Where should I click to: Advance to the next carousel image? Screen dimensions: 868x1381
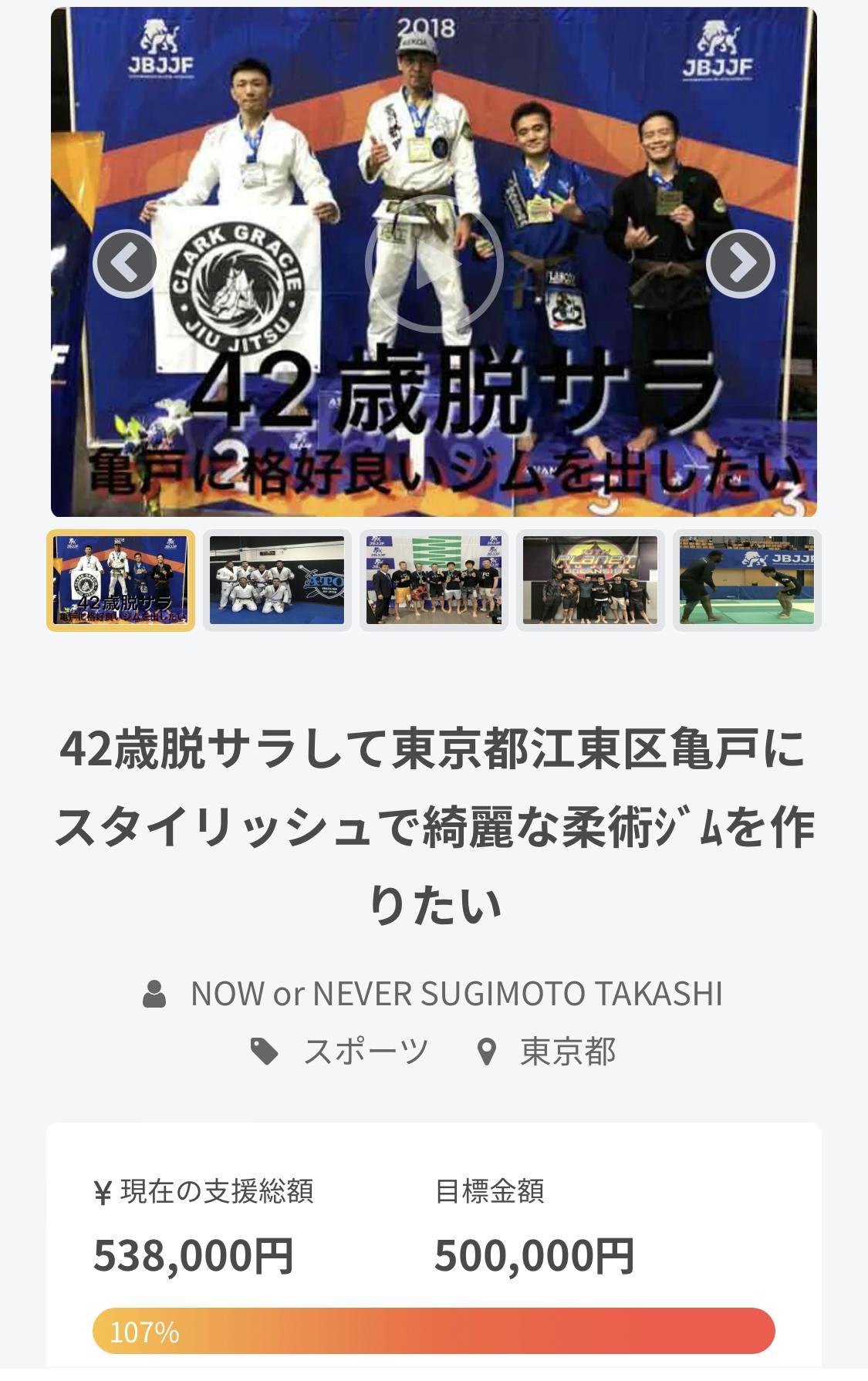coord(740,264)
